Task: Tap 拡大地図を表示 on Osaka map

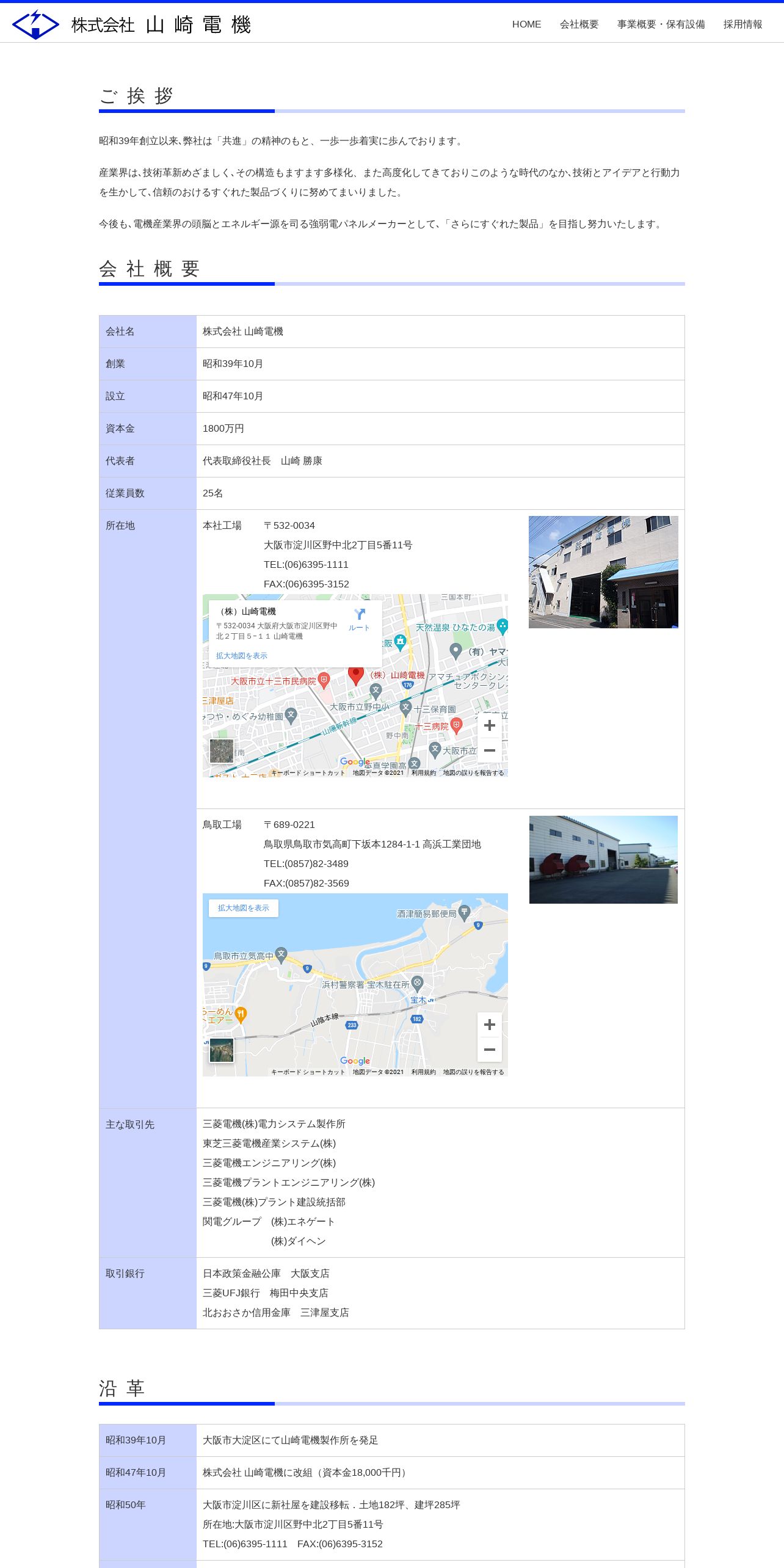Action: (x=241, y=656)
